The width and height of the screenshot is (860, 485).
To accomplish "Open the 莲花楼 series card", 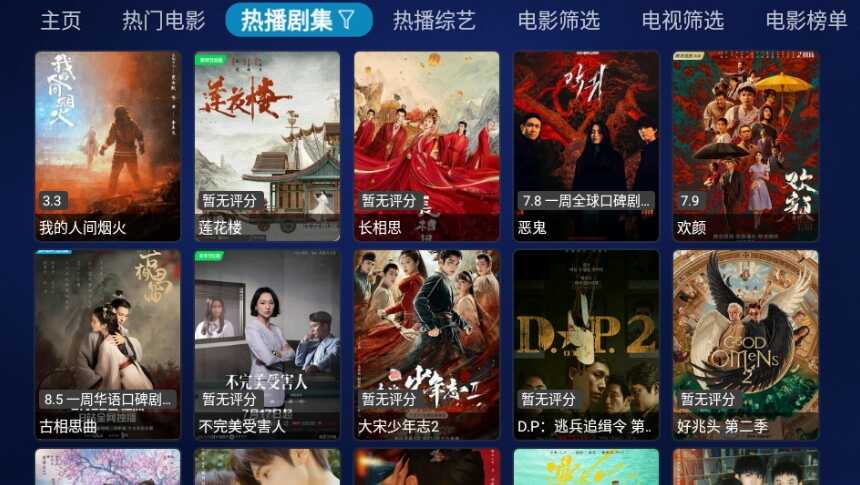I will pos(267,146).
